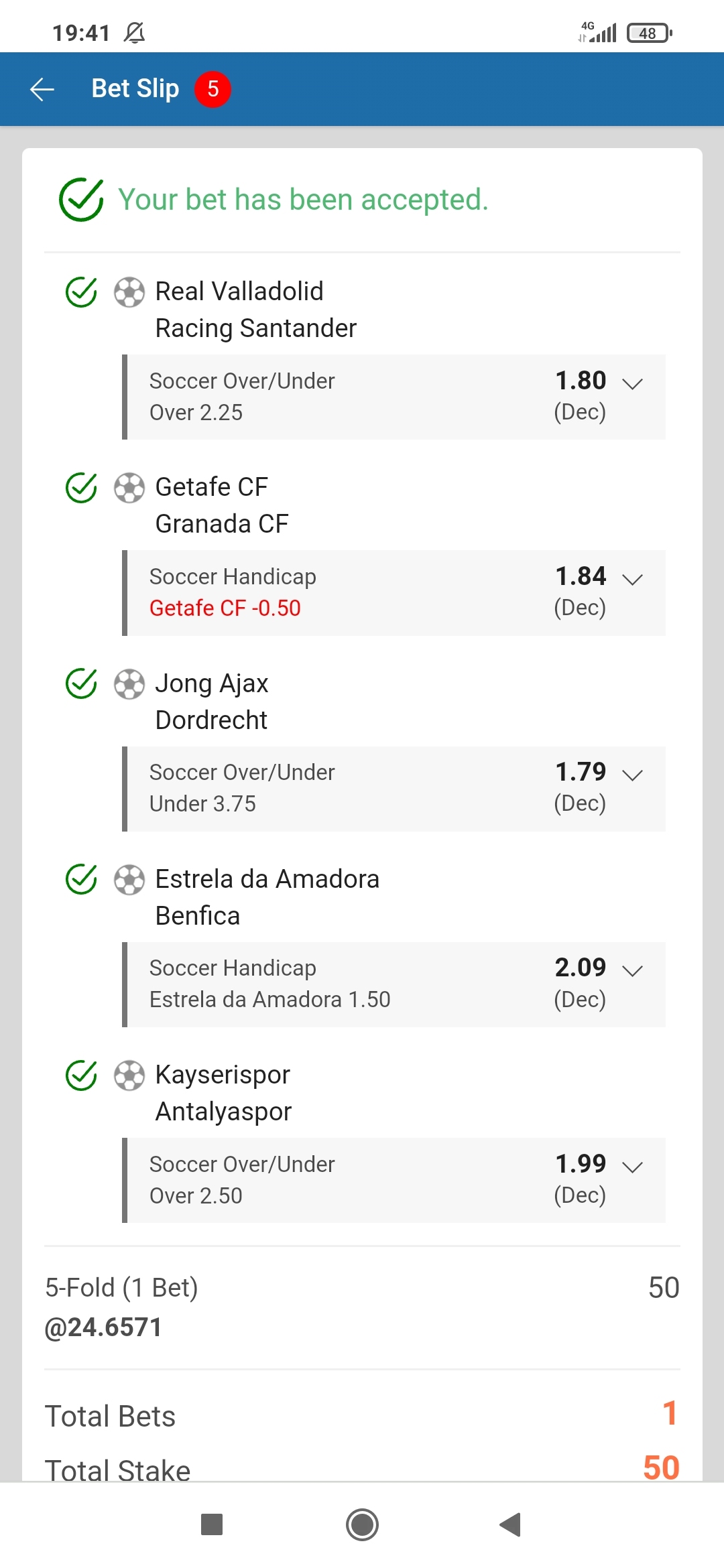724x1568 pixels.
Task: Go back using the header arrow
Action: (42, 89)
